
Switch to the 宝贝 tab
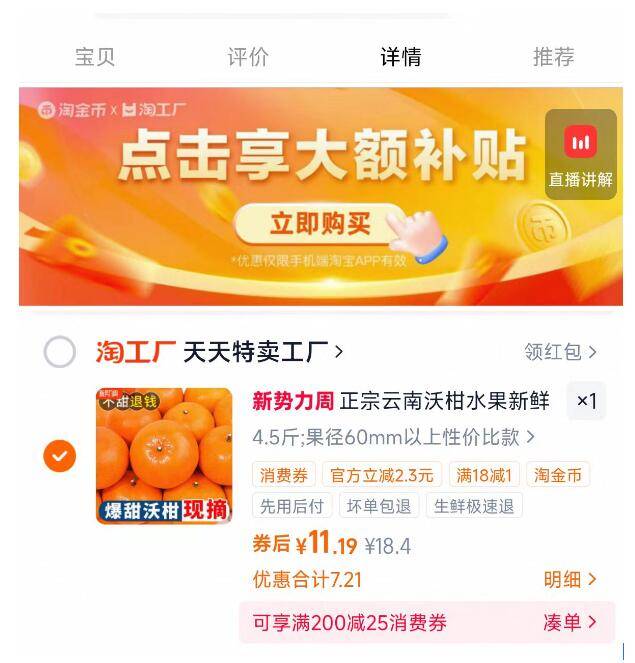(x=95, y=57)
